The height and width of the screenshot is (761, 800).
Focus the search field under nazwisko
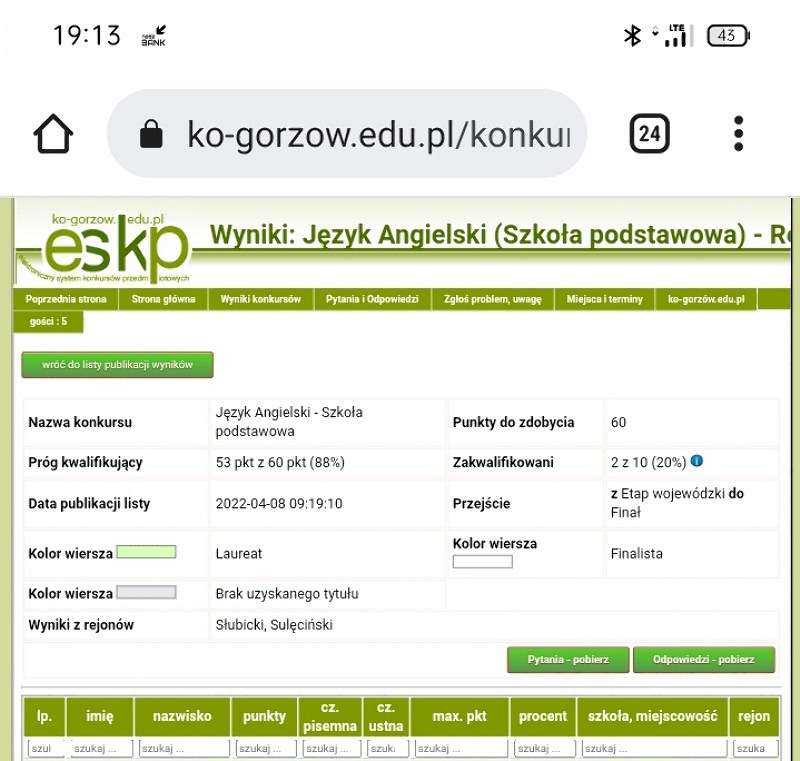click(x=182, y=748)
